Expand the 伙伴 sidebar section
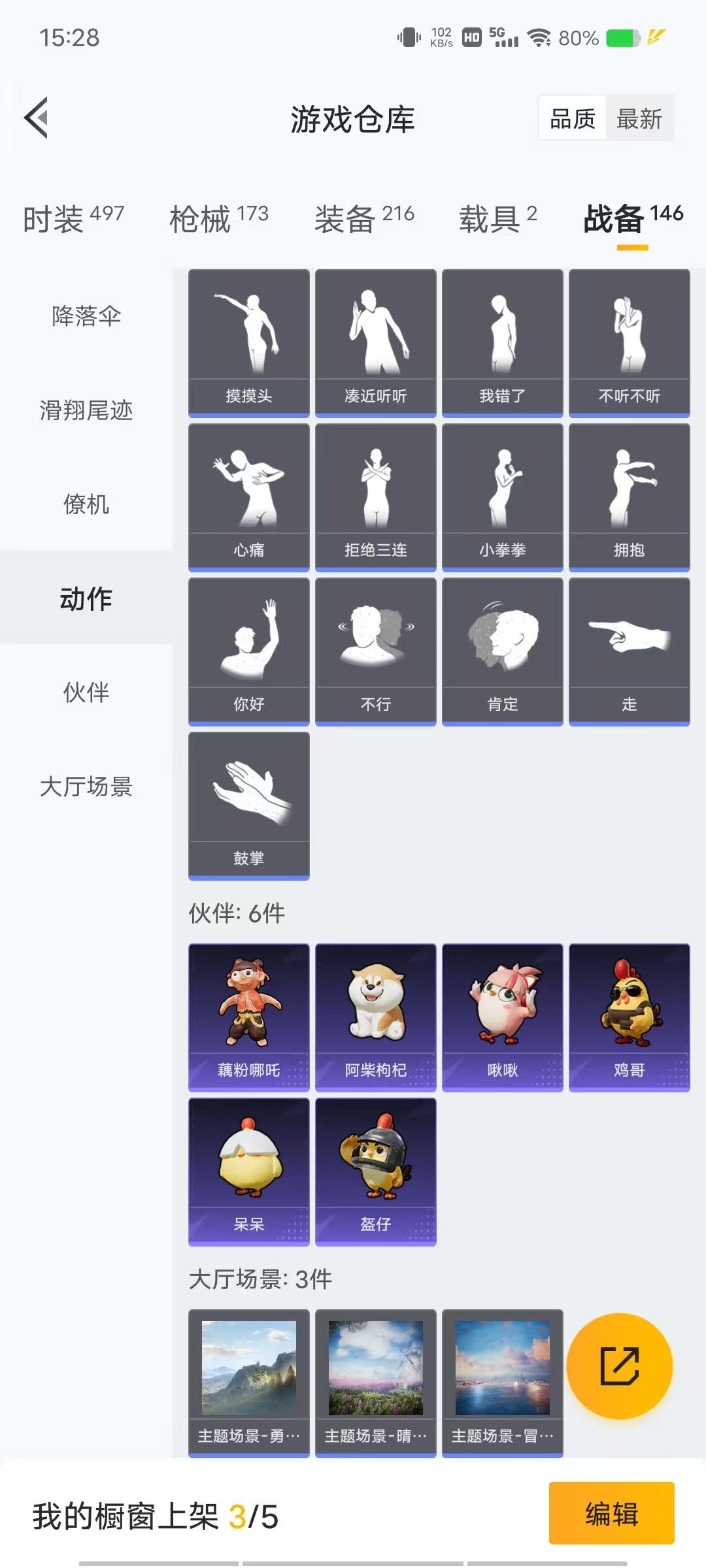Screen dimensions: 706x1568 (x=84, y=694)
